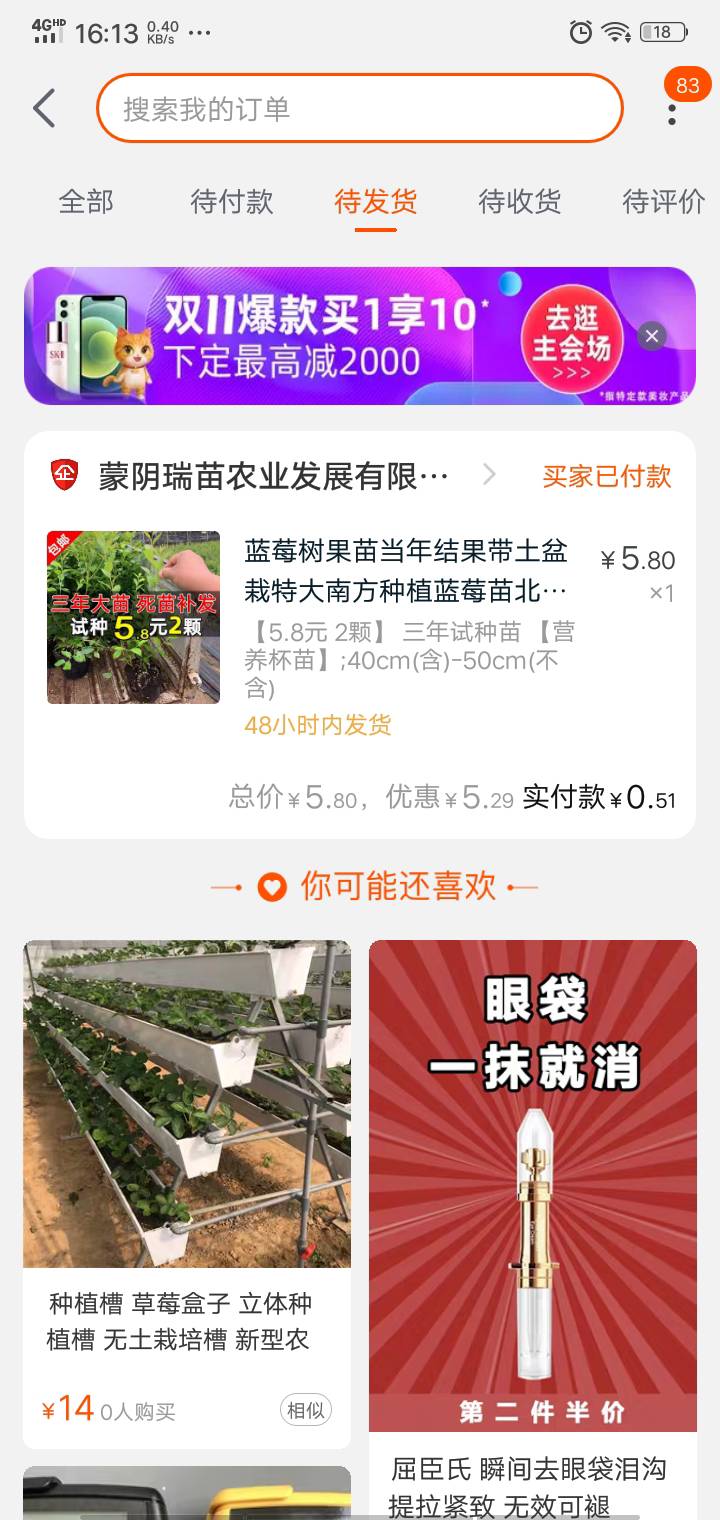This screenshot has width=720, height=1520.
Task: Switch to the 全部 orders tab
Action: (86, 202)
